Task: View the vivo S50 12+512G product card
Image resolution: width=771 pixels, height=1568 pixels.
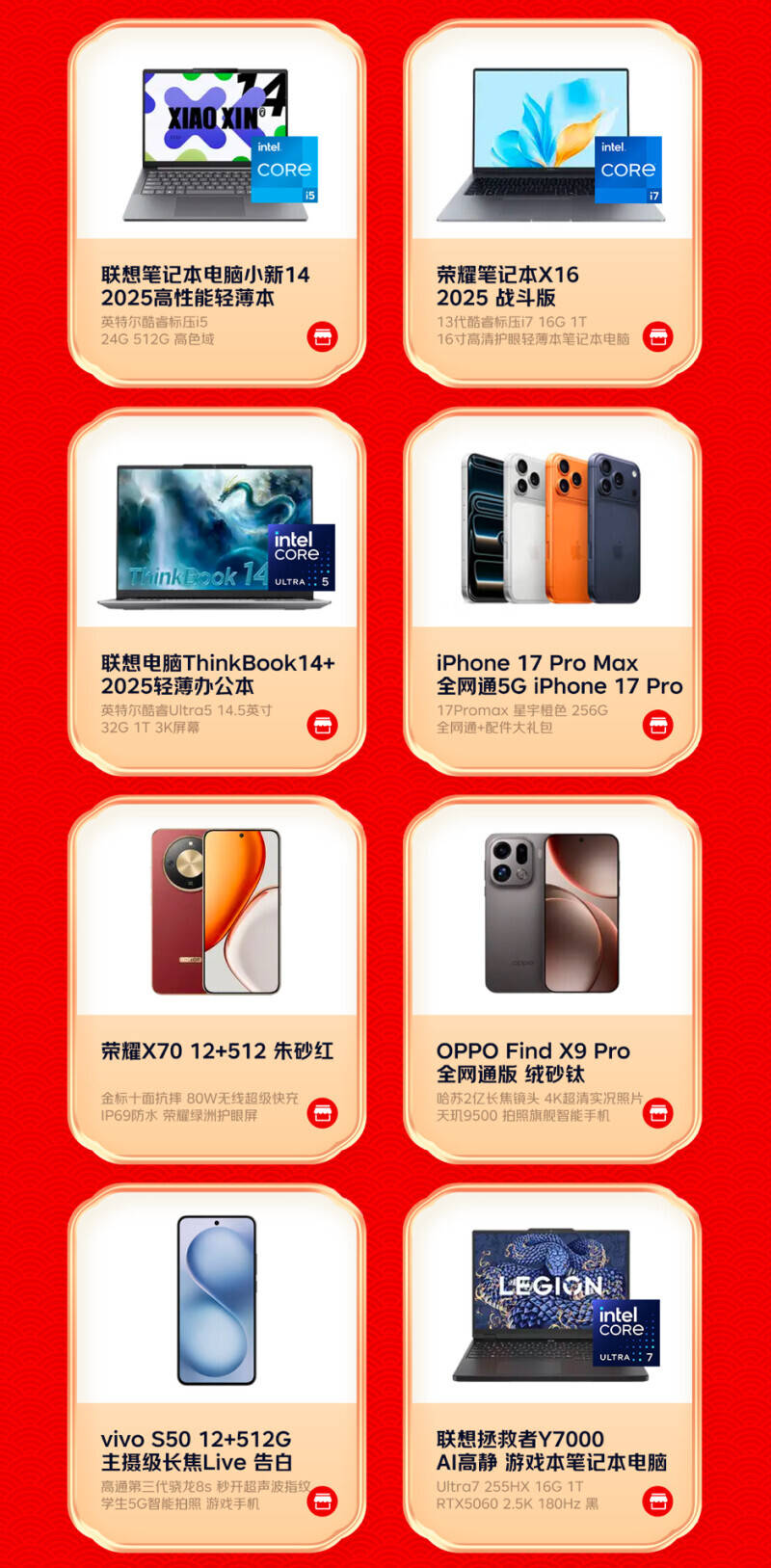Action: click(x=216, y=1367)
